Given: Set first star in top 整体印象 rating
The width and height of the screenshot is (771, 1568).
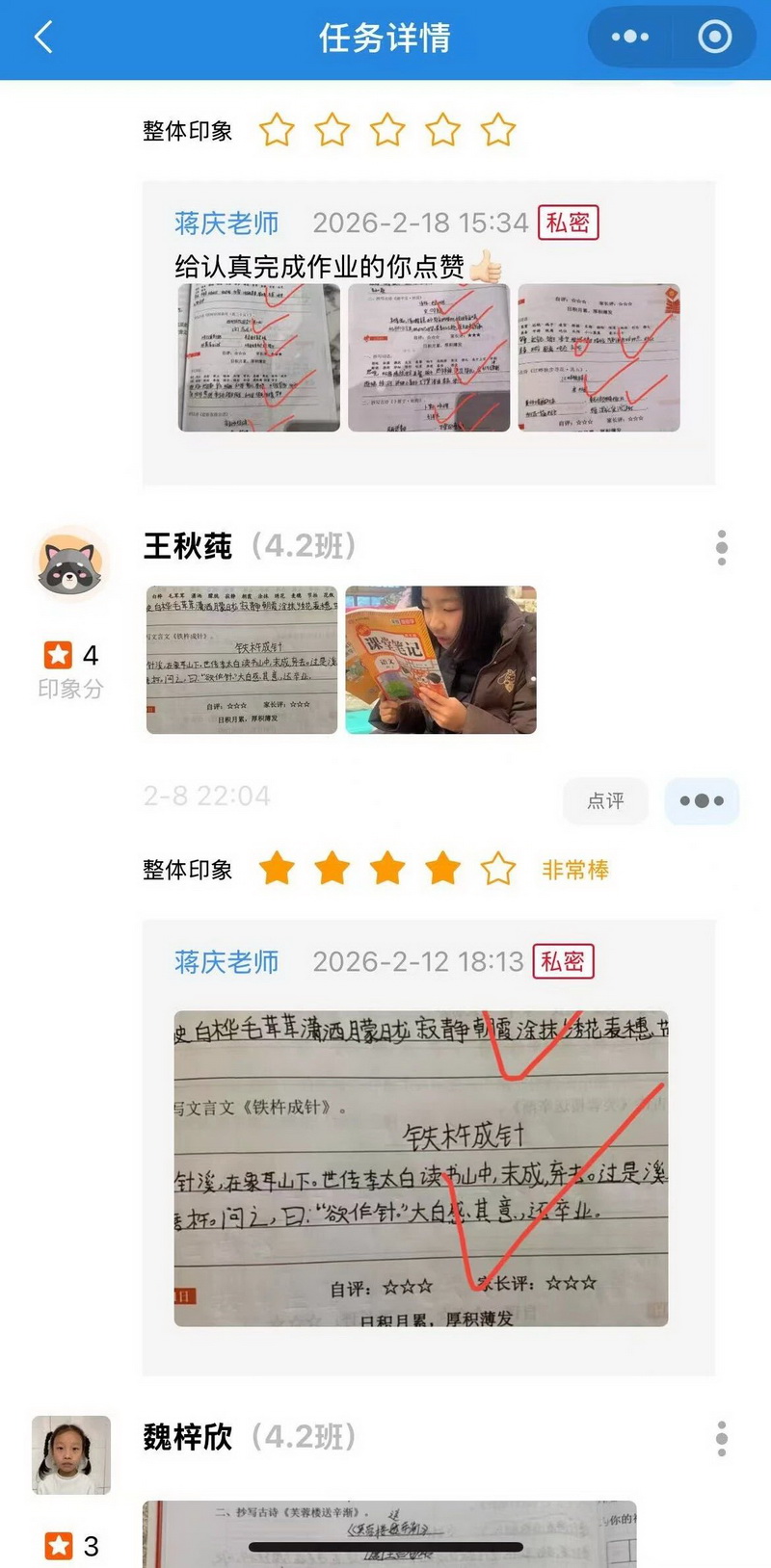Looking at the screenshot, I should pyautogui.click(x=277, y=130).
